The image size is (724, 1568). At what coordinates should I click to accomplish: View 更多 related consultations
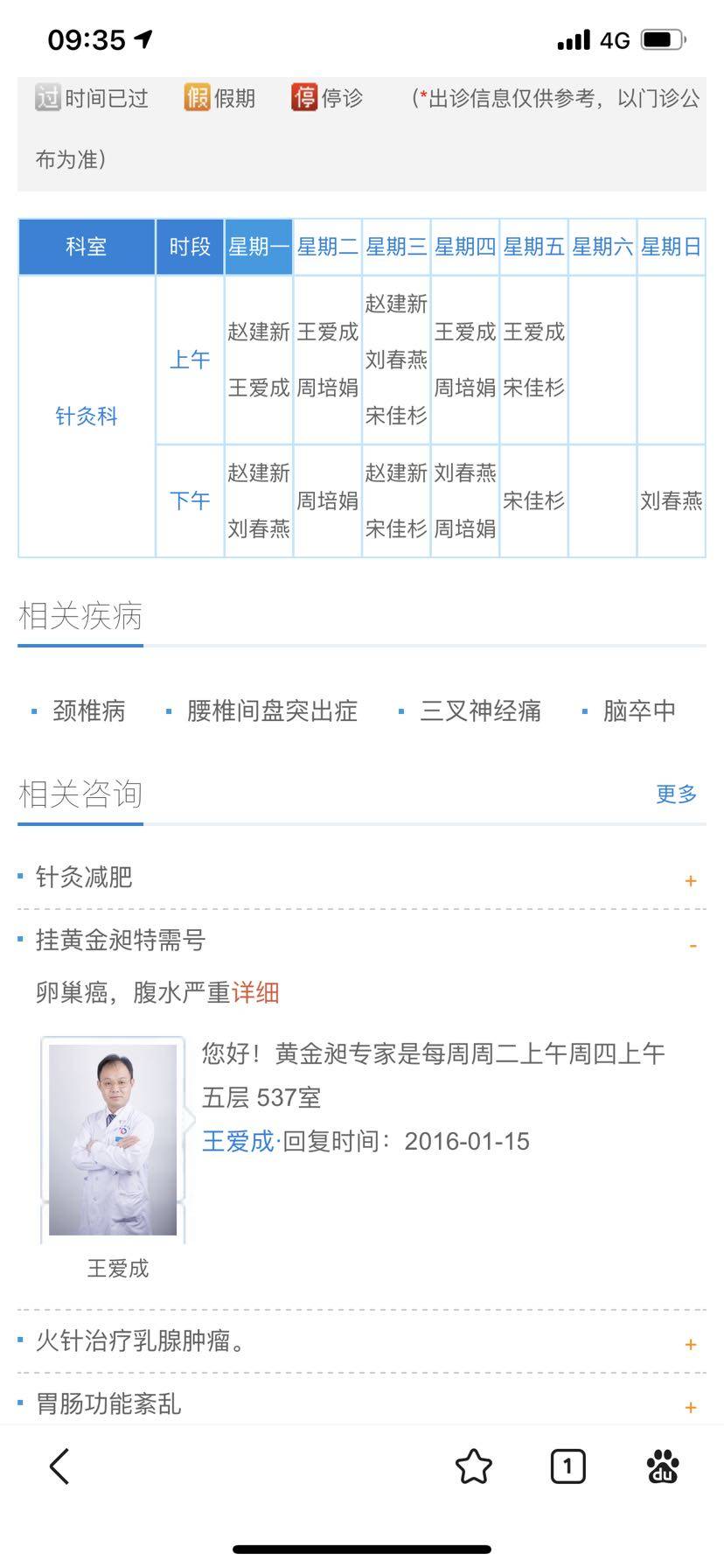[676, 794]
